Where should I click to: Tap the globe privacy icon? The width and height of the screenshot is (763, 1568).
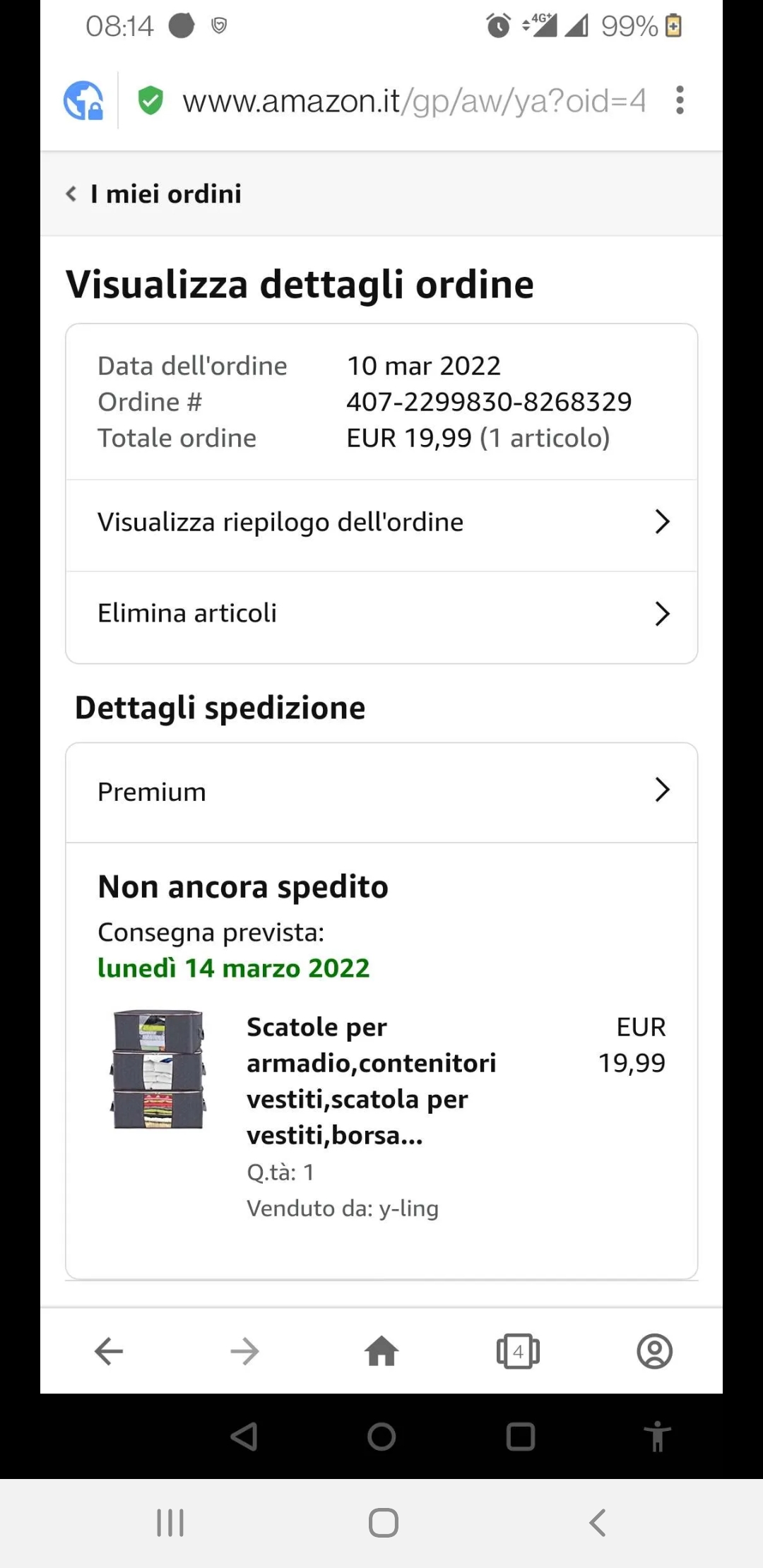coord(84,100)
